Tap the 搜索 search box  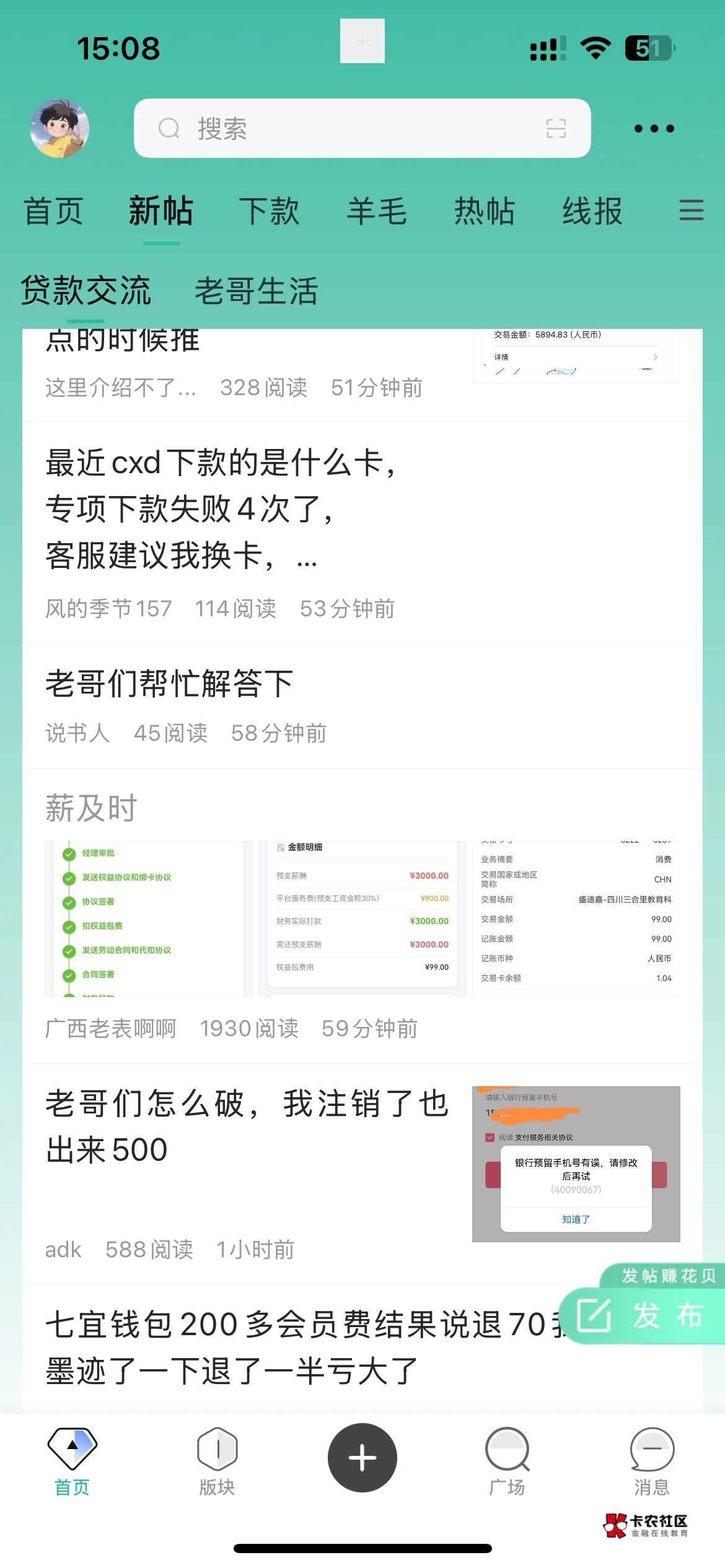tap(347, 128)
